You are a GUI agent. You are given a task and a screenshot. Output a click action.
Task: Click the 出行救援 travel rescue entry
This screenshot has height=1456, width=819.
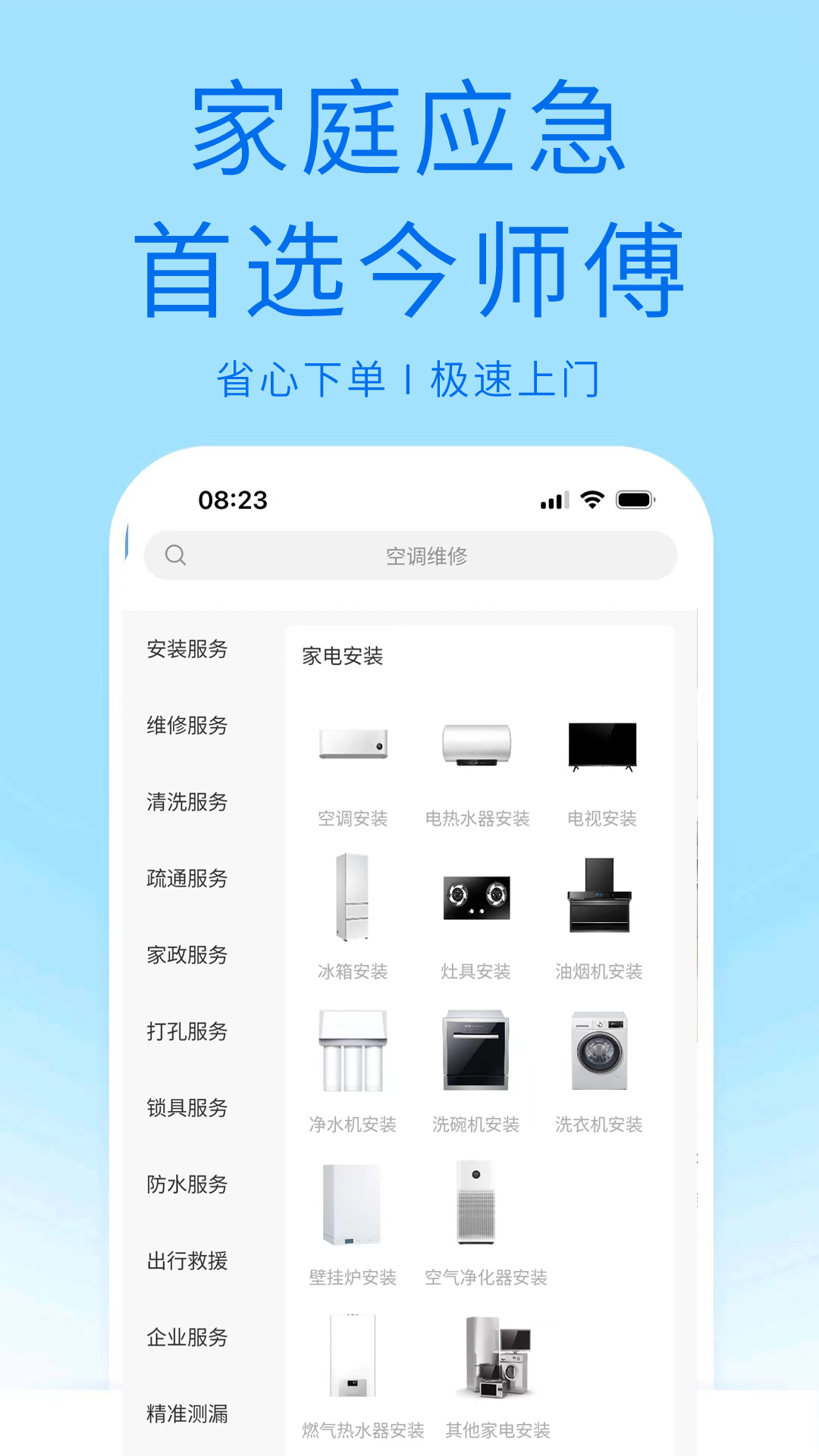(x=187, y=1261)
